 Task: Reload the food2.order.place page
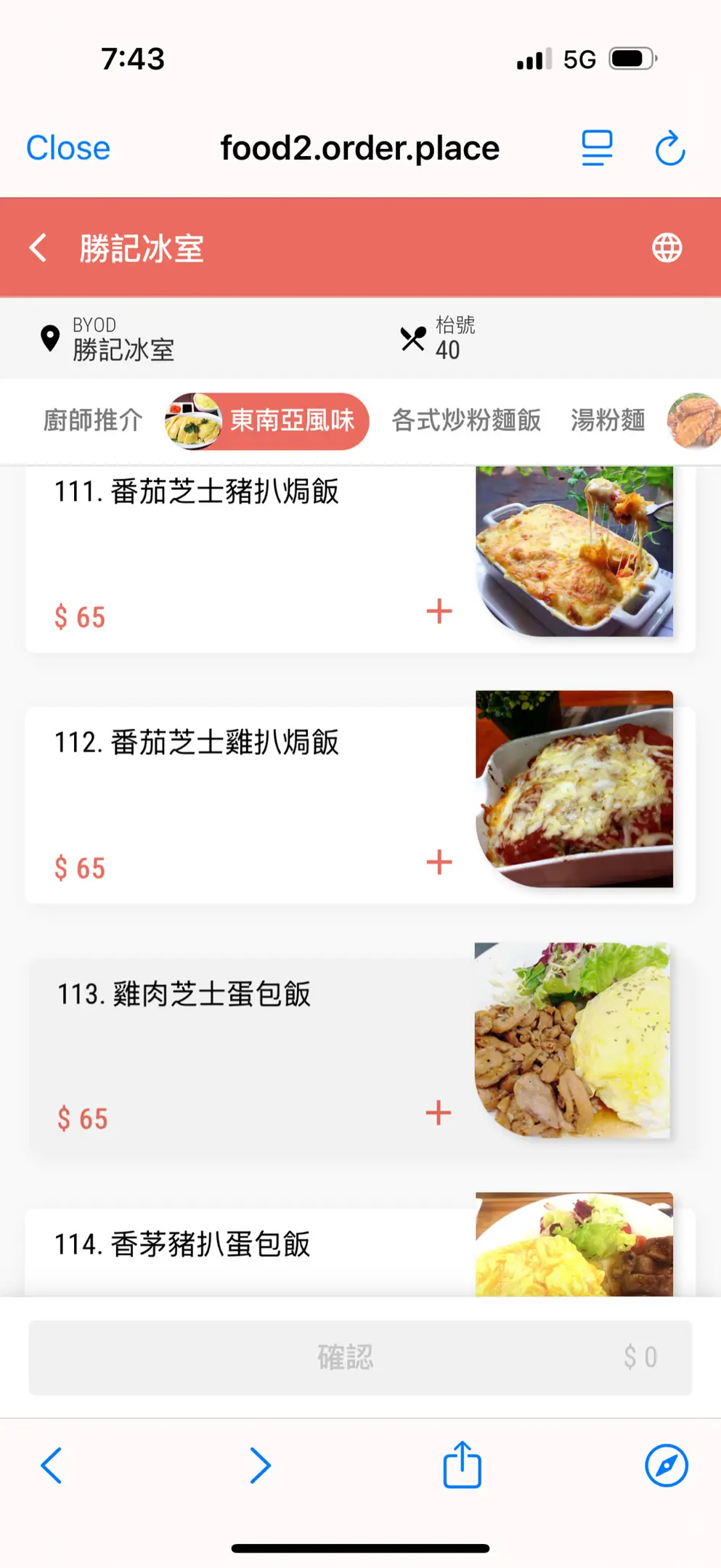pos(669,148)
